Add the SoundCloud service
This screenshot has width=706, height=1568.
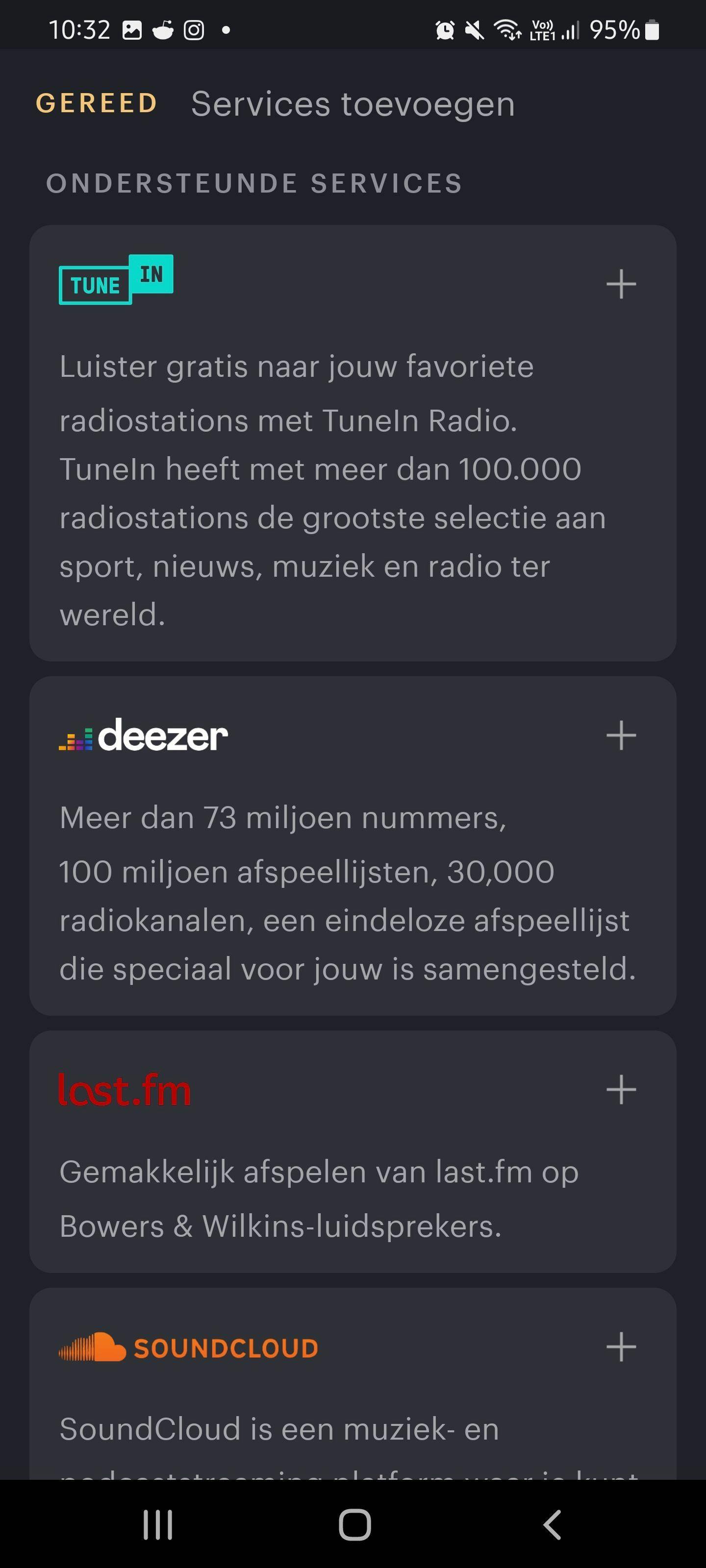point(621,1347)
